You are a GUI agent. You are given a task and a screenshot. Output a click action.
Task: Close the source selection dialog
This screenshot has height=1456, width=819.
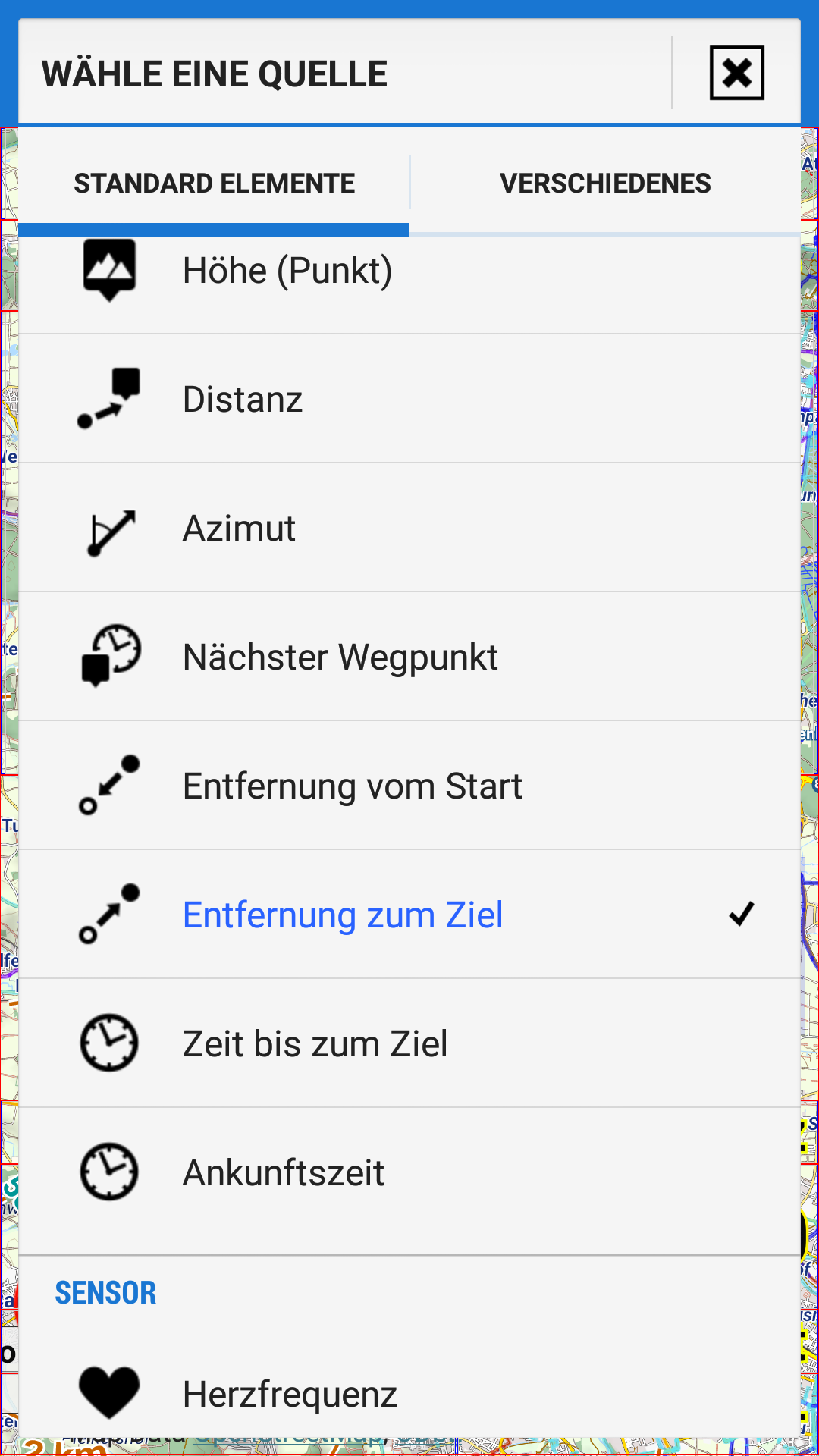point(736,74)
